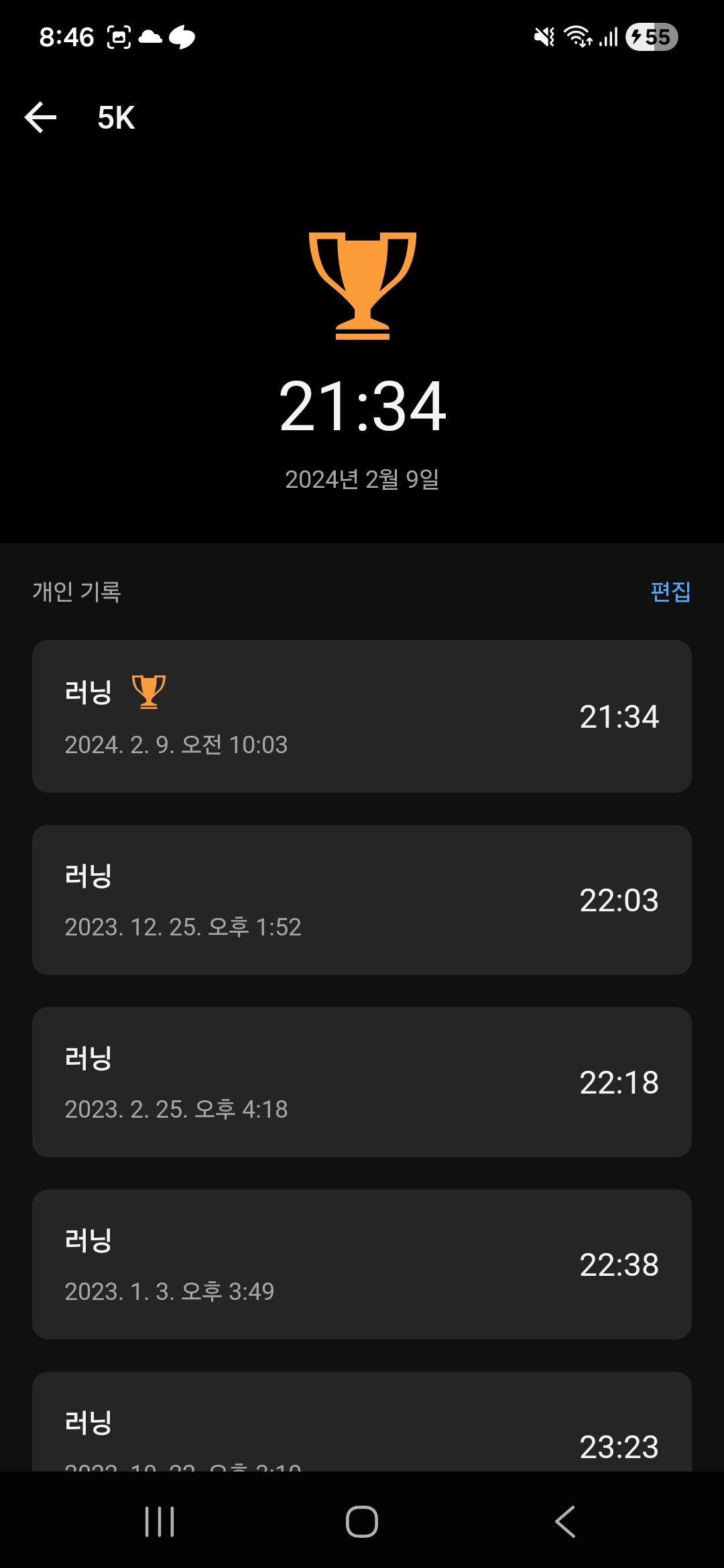The height and width of the screenshot is (1568, 724).
Task: Select the 22:38 running record
Action: [x=362, y=1264]
